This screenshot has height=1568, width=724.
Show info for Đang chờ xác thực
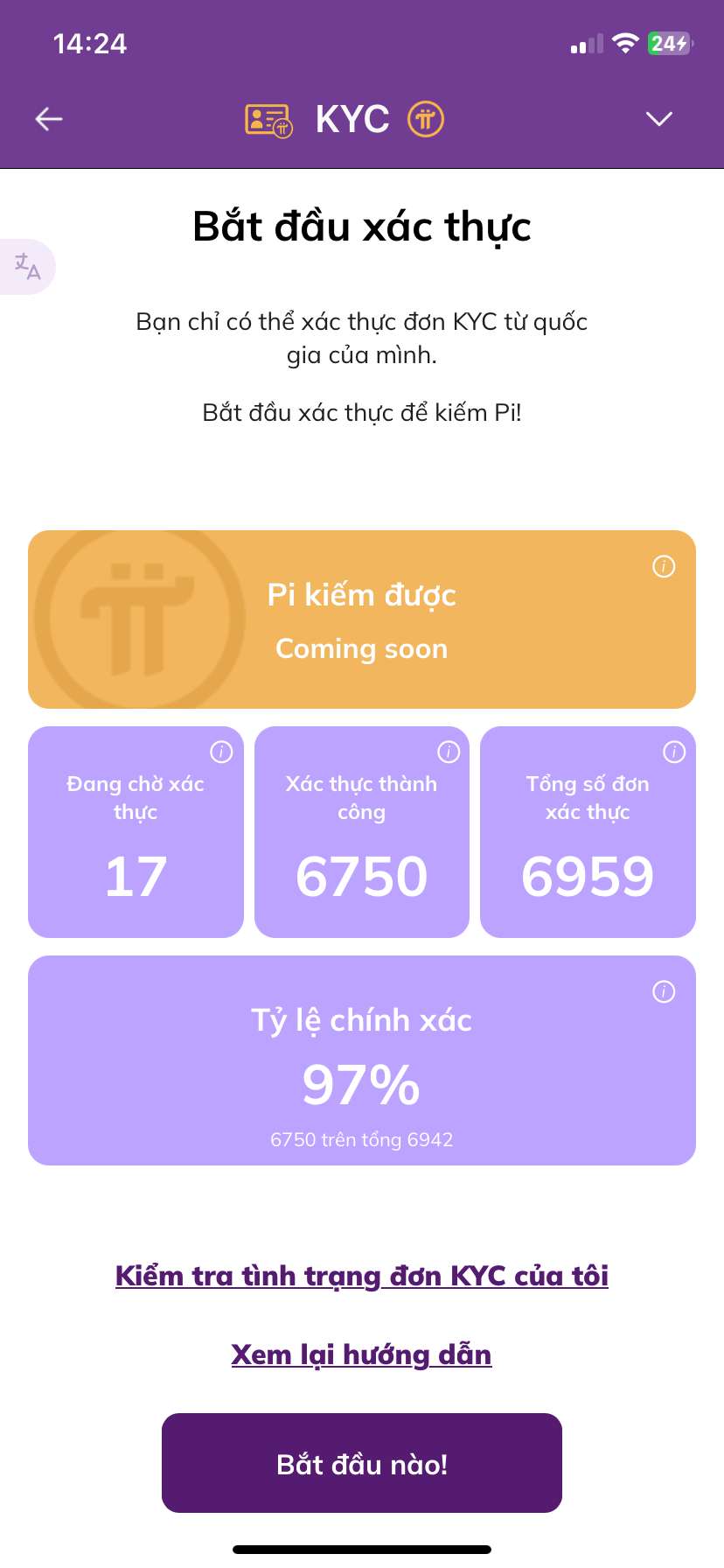click(221, 752)
